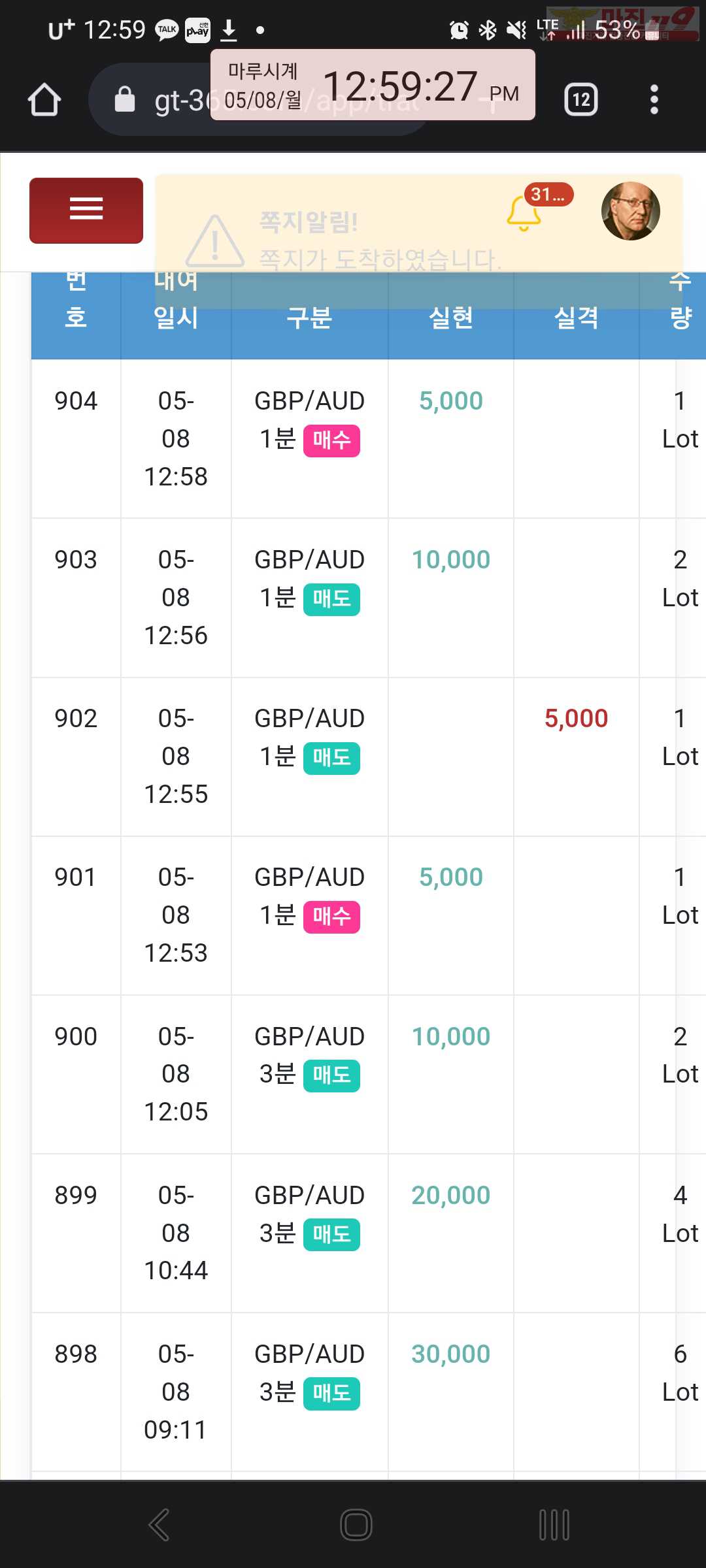The image size is (706, 1568).
Task: Open the red hamburger menu
Action: pyautogui.click(x=86, y=210)
